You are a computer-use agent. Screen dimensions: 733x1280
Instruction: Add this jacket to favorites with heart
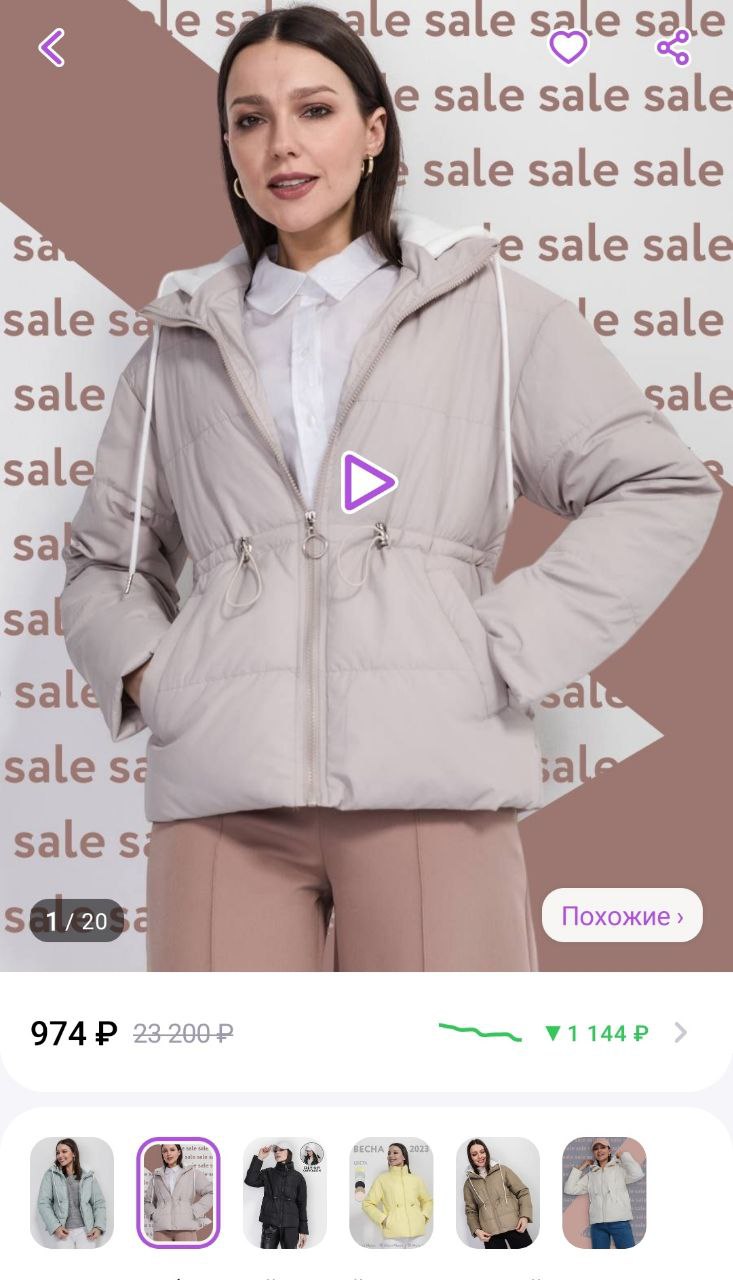click(x=568, y=47)
